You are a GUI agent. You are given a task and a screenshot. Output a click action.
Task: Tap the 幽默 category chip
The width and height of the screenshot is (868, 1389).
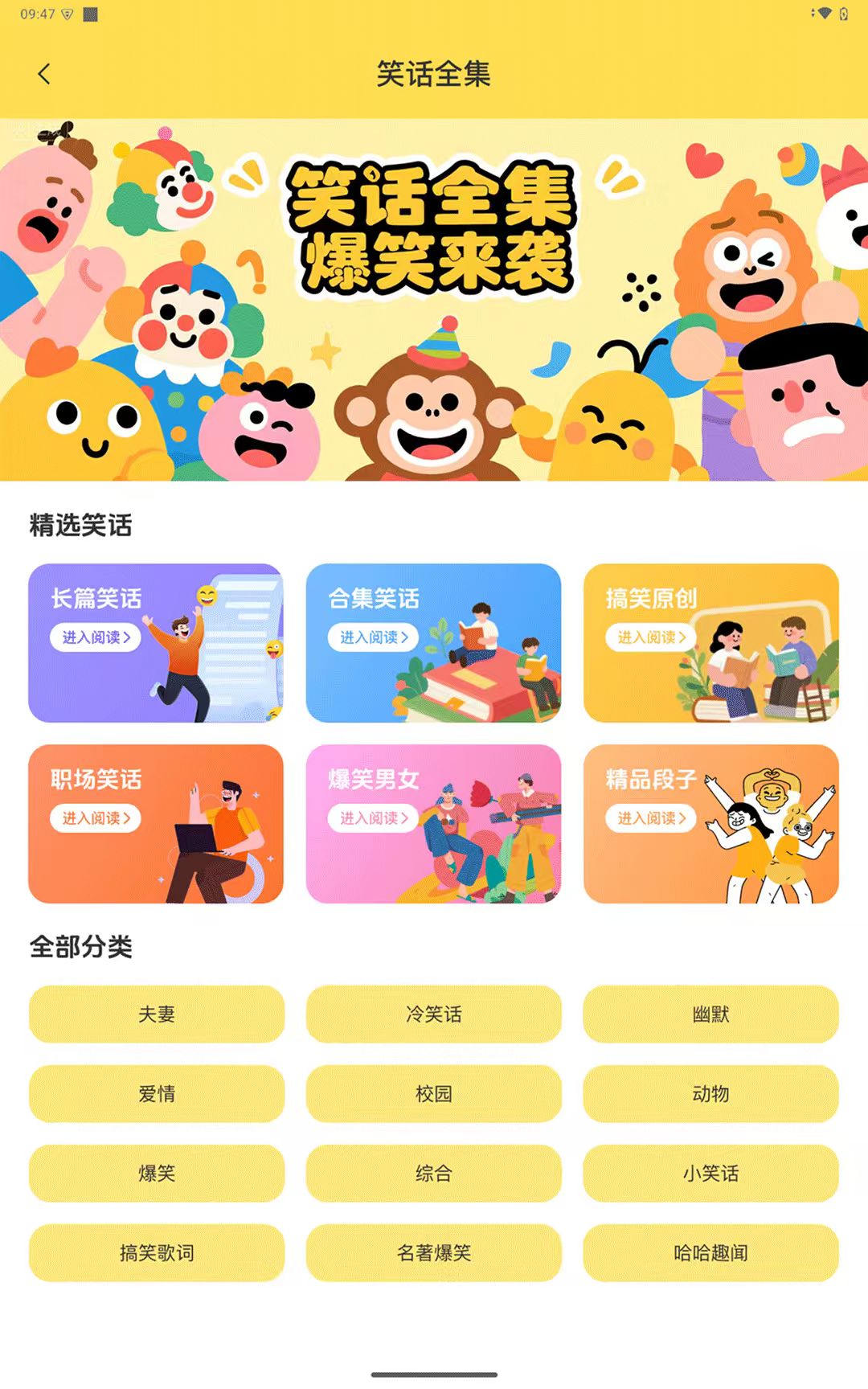pos(710,1014)
